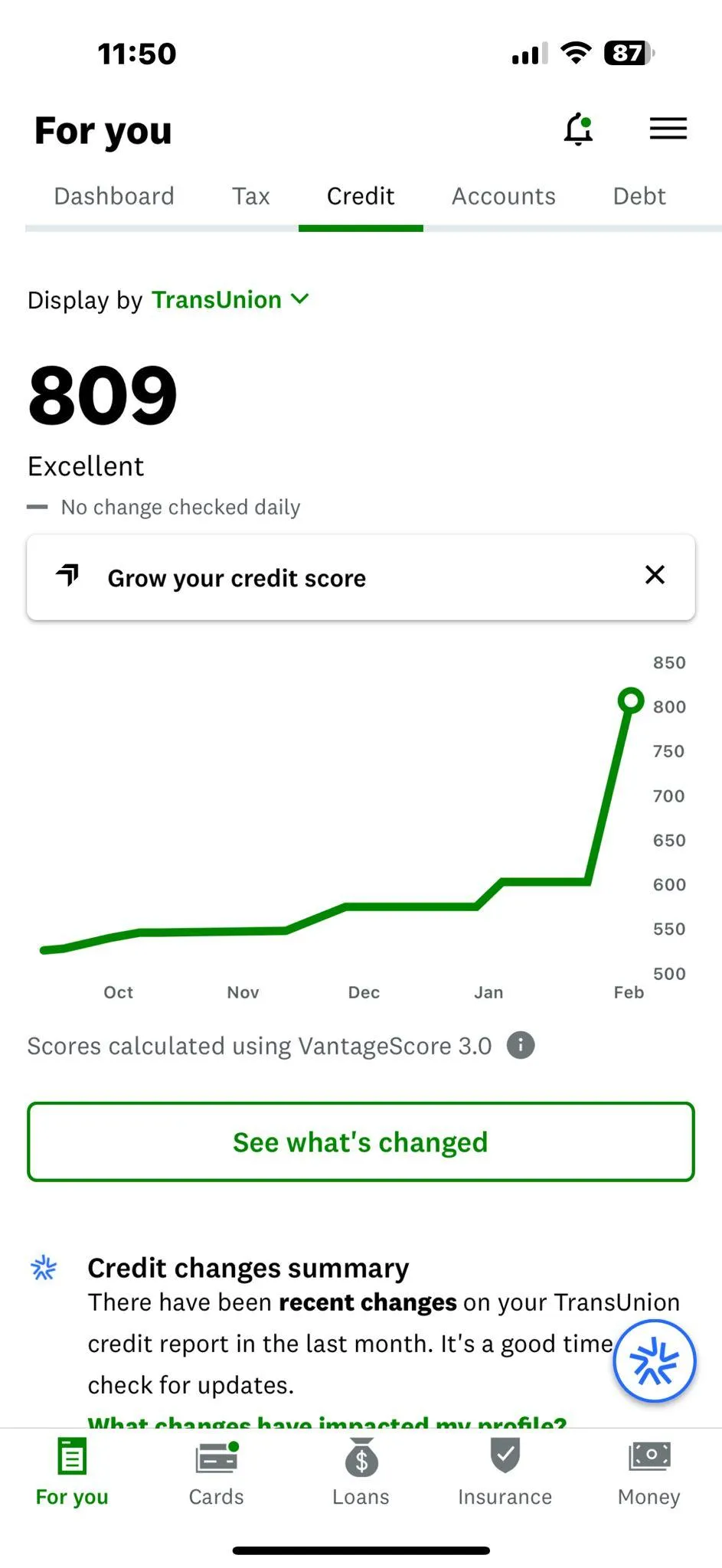Viewport: 722px width, 1568px height.
Task: Switch to the Dashboard tab
Action: click(x=114, y=196)
